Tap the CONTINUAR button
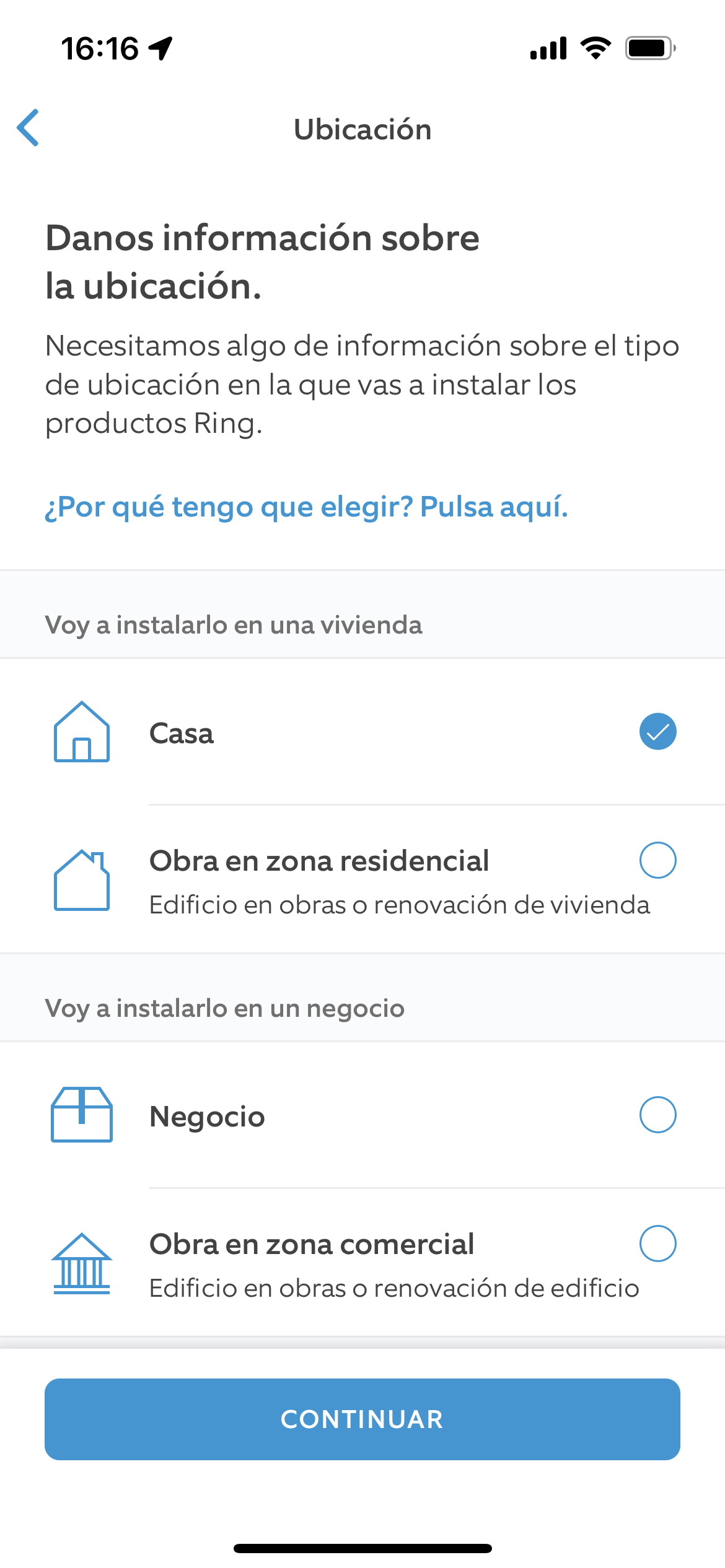The height and width of the screenshot is (1568, 725). [362, 1419]
